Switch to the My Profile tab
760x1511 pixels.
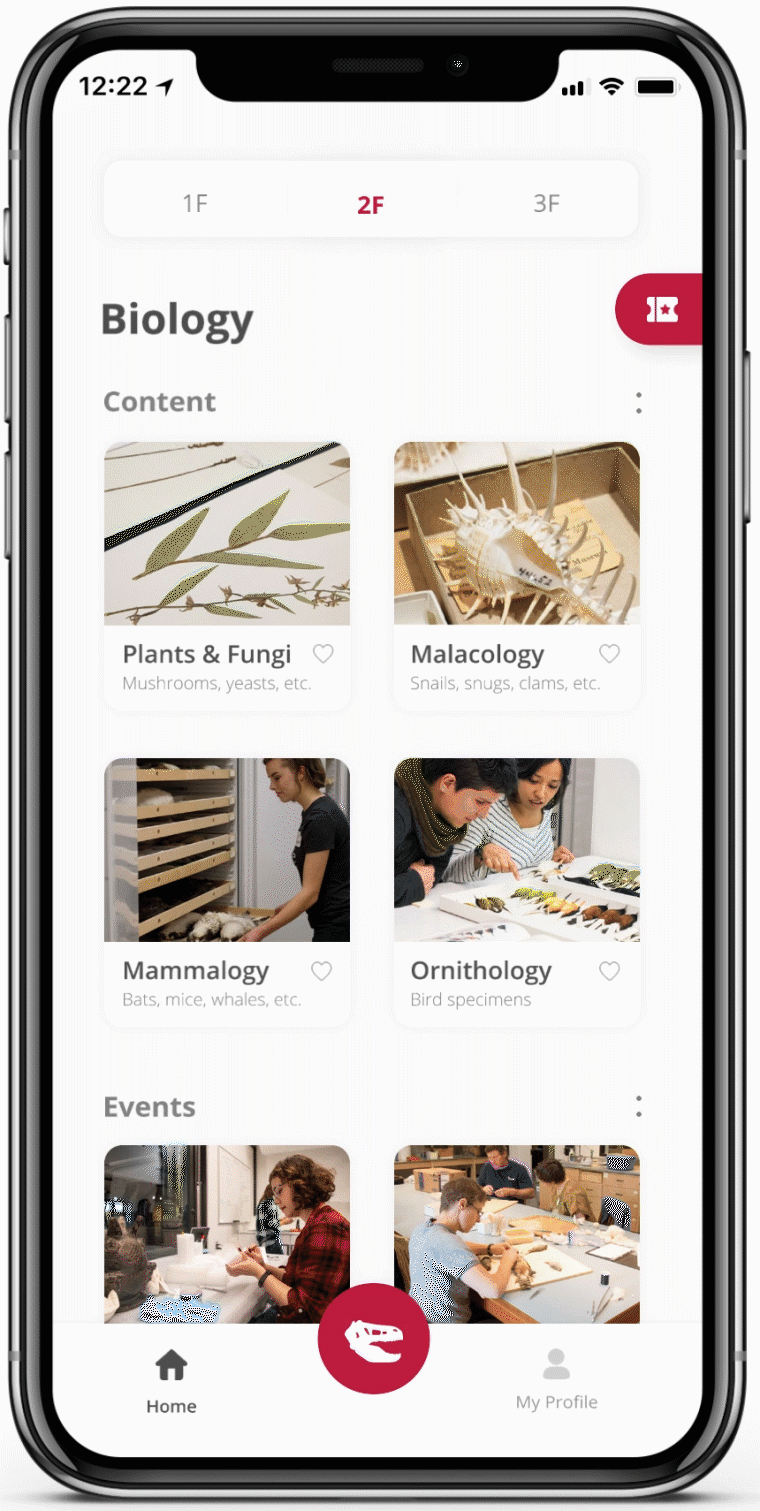coord(557,1379)
